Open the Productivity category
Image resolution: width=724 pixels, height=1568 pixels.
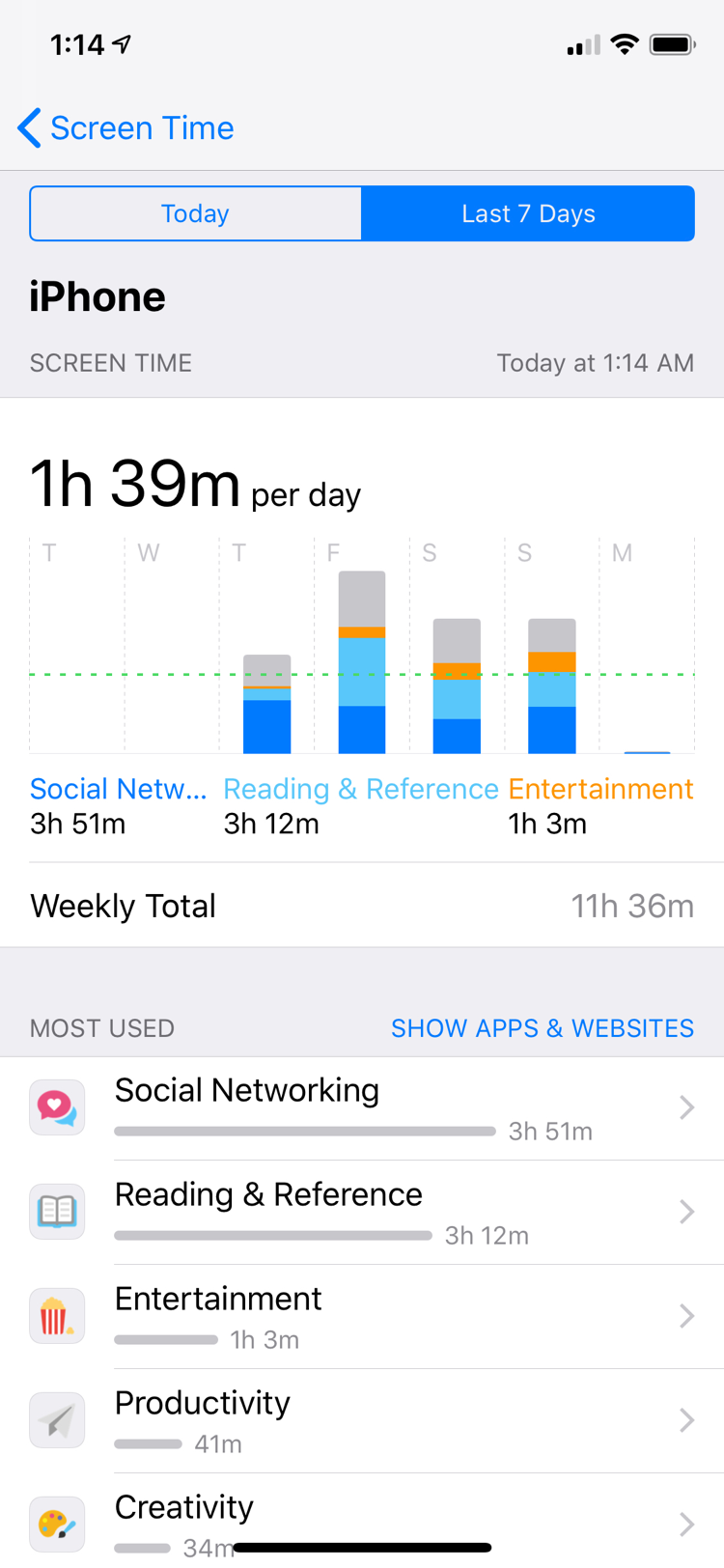(x=362, y=1421)
